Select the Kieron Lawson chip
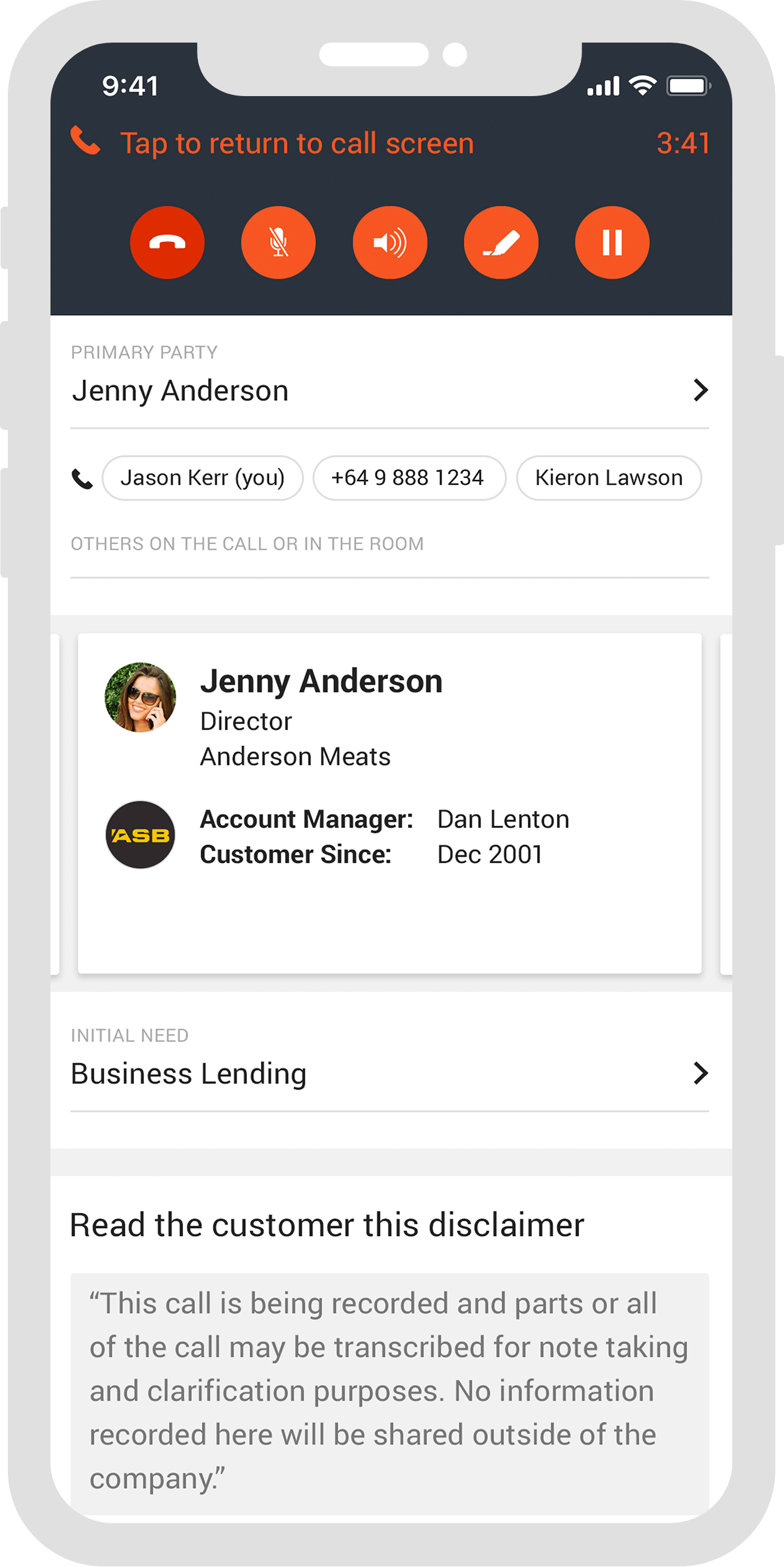Viewport: 784px width, 1567px height. click(609, 478)
